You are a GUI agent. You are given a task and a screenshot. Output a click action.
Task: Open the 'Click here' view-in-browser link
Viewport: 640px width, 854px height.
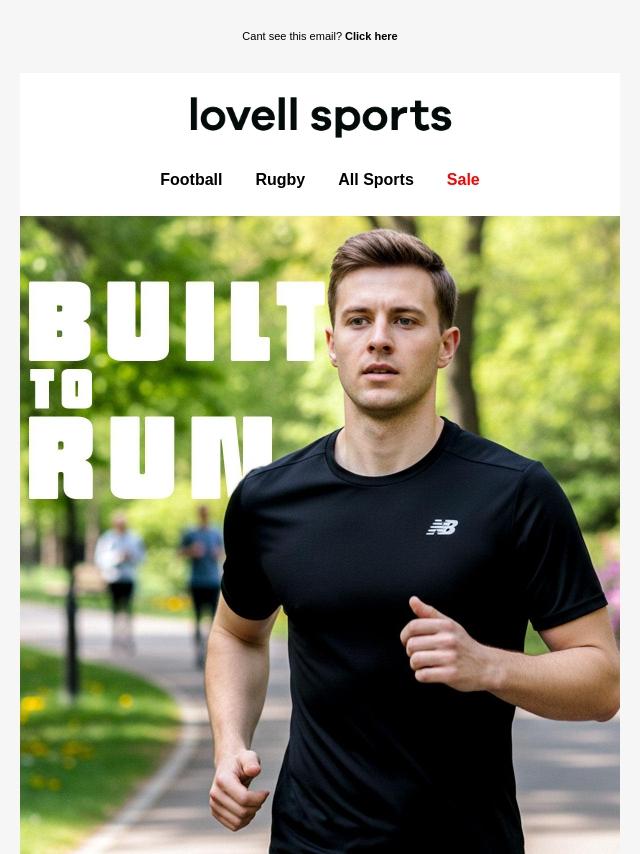(x=371, y=36)
